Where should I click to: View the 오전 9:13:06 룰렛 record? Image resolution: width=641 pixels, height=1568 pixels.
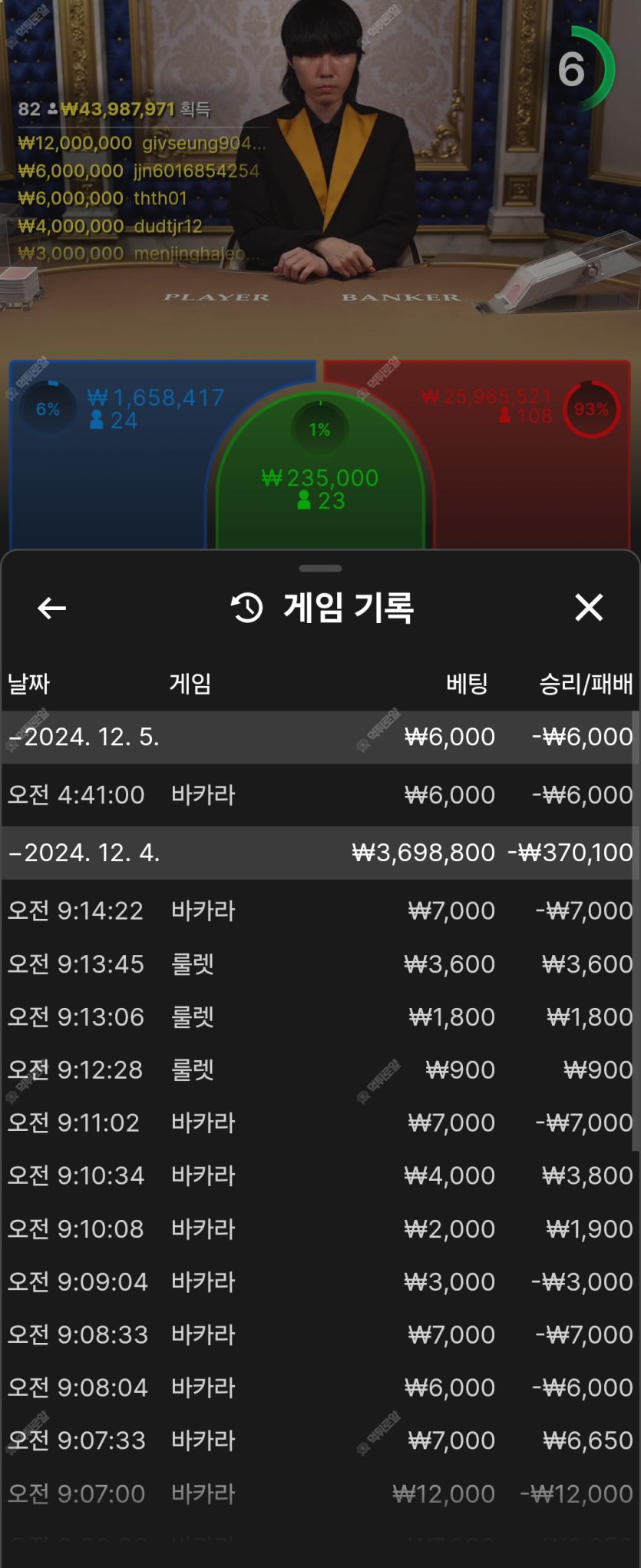[320, 1016]
